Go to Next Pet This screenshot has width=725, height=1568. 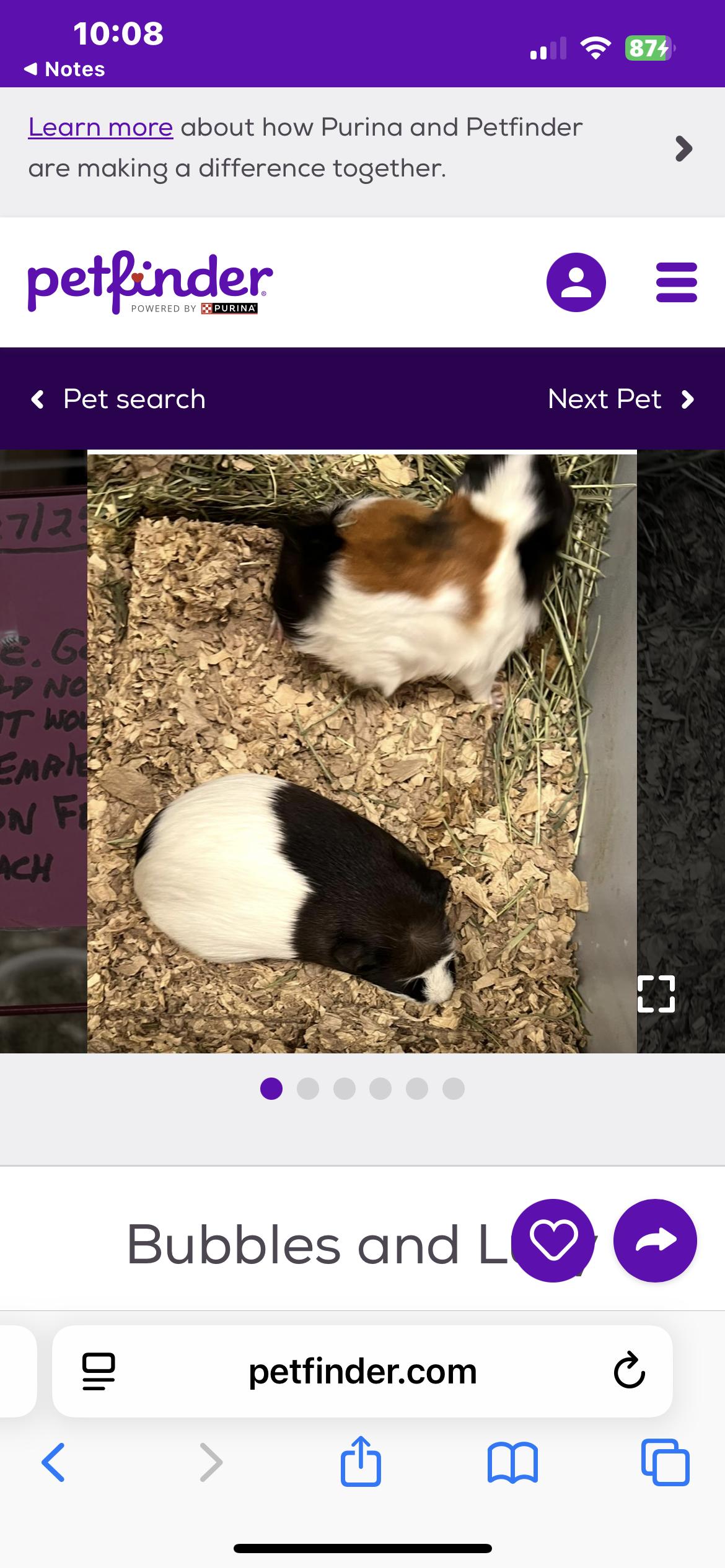click(x=620, y=399)
